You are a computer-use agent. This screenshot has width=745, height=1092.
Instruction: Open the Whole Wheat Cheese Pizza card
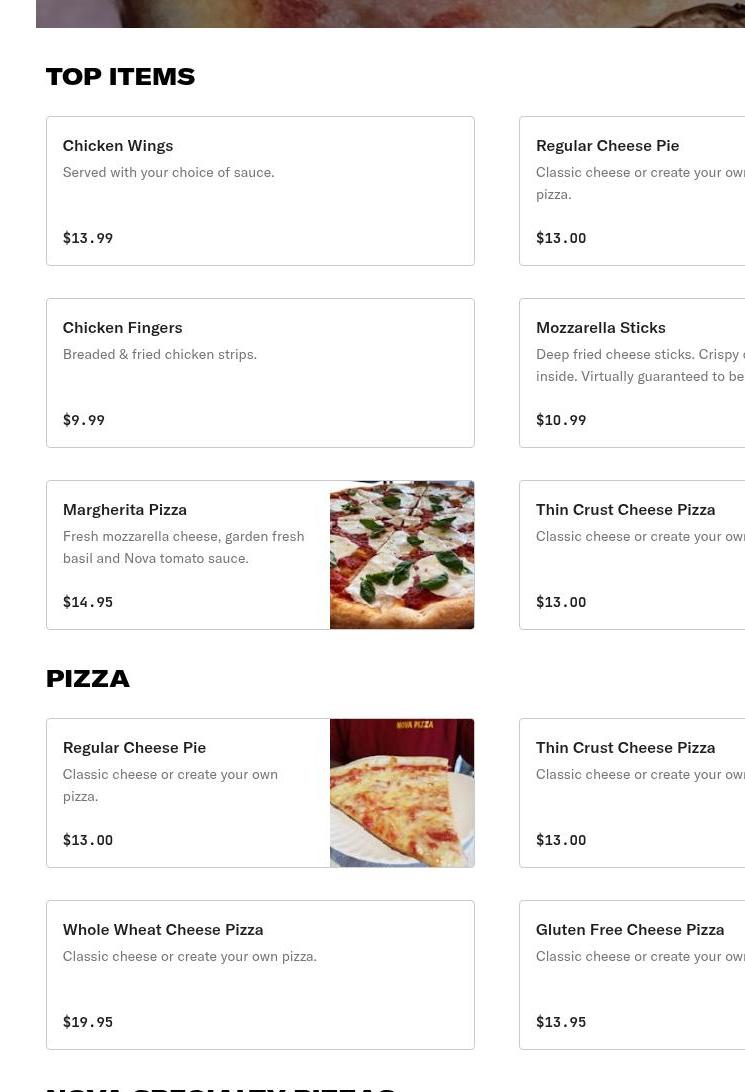click(260, 975)
